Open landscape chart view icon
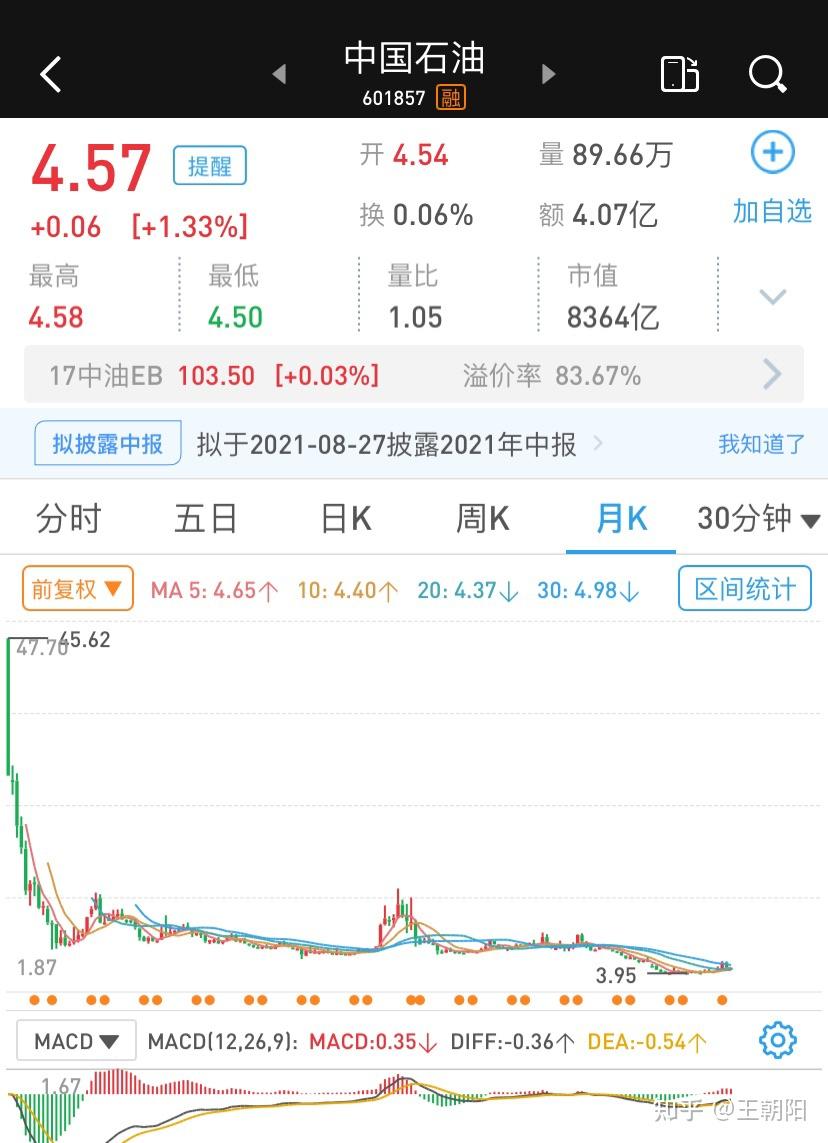 pyautogui.click(x=680, y=74)
